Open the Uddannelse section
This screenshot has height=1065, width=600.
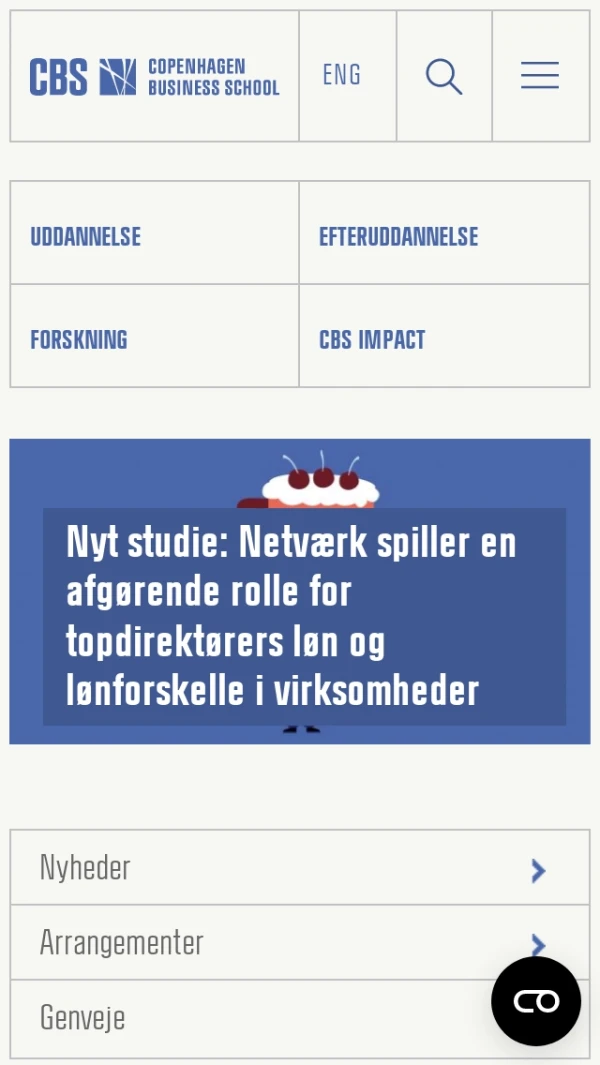coord(154,237)
